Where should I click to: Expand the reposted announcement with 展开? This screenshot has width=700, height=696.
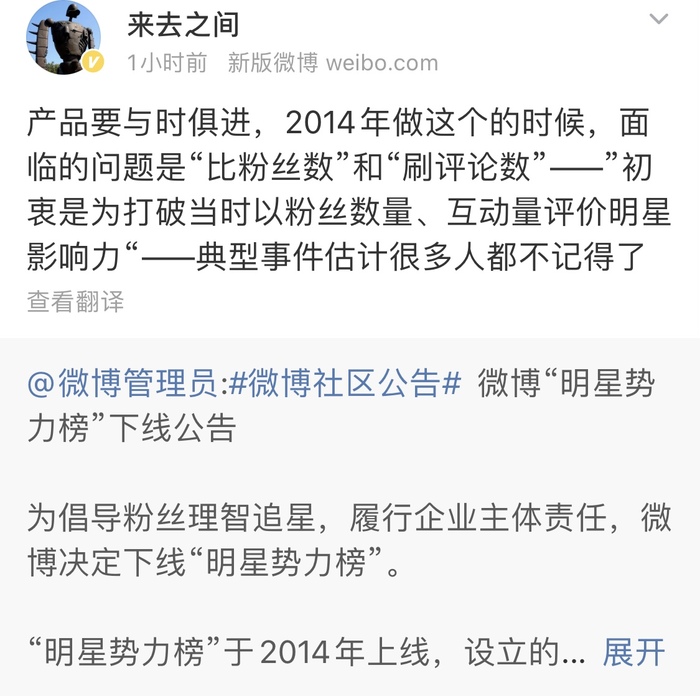click(633, 652)
